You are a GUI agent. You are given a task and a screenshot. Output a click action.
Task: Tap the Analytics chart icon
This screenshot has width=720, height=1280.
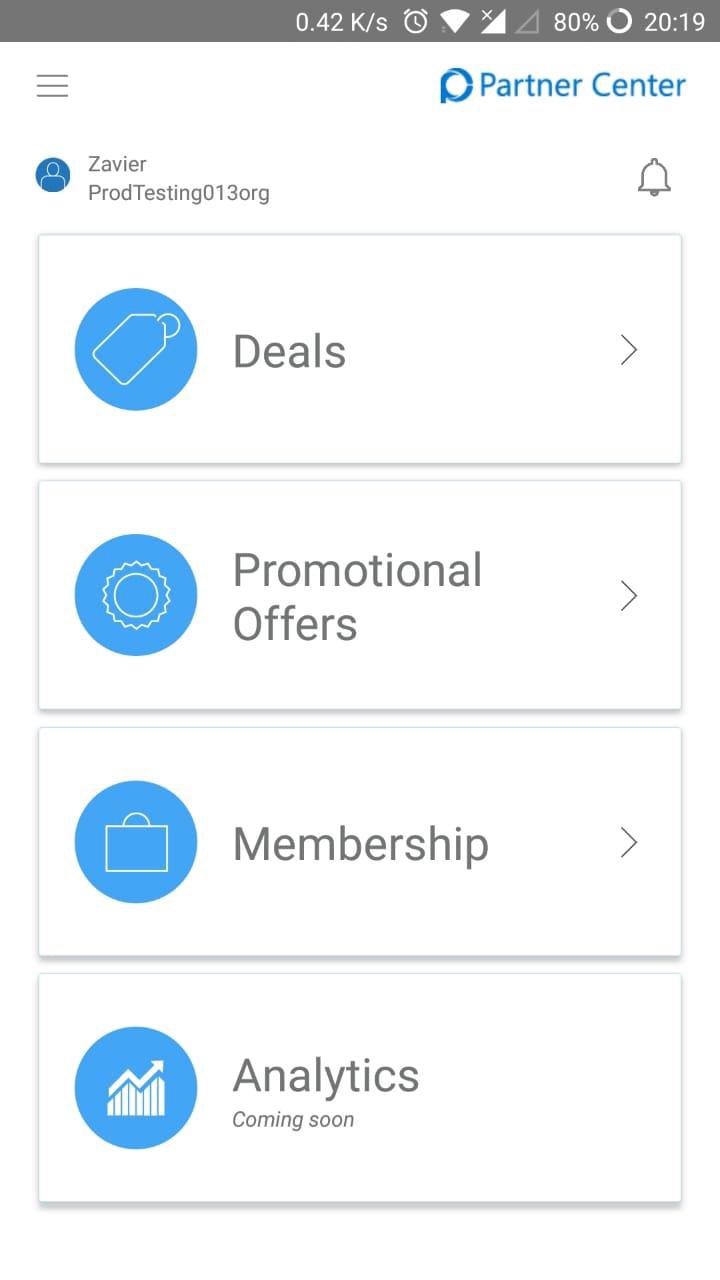136,1087
